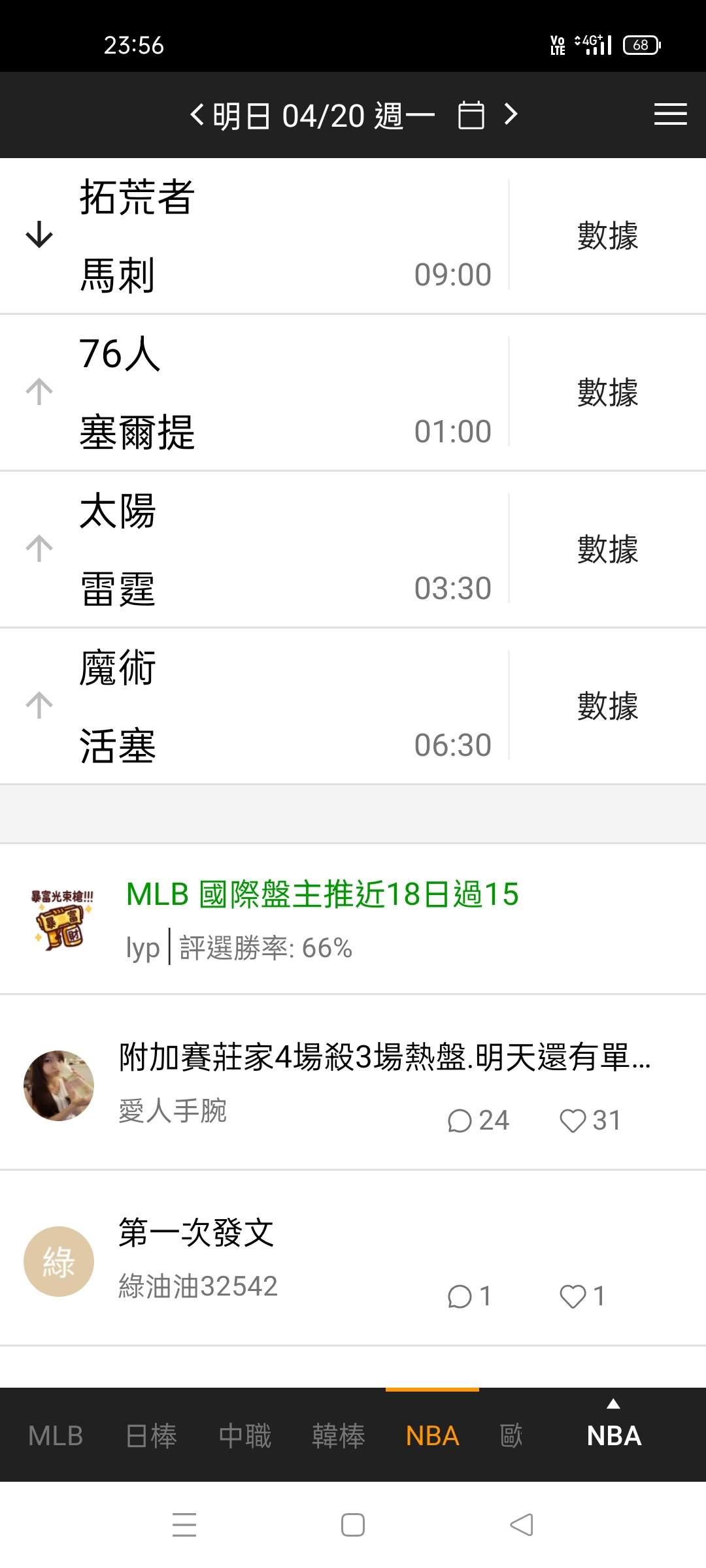Open 數據 for 76人 vs 塞爾提

point(607,393)
